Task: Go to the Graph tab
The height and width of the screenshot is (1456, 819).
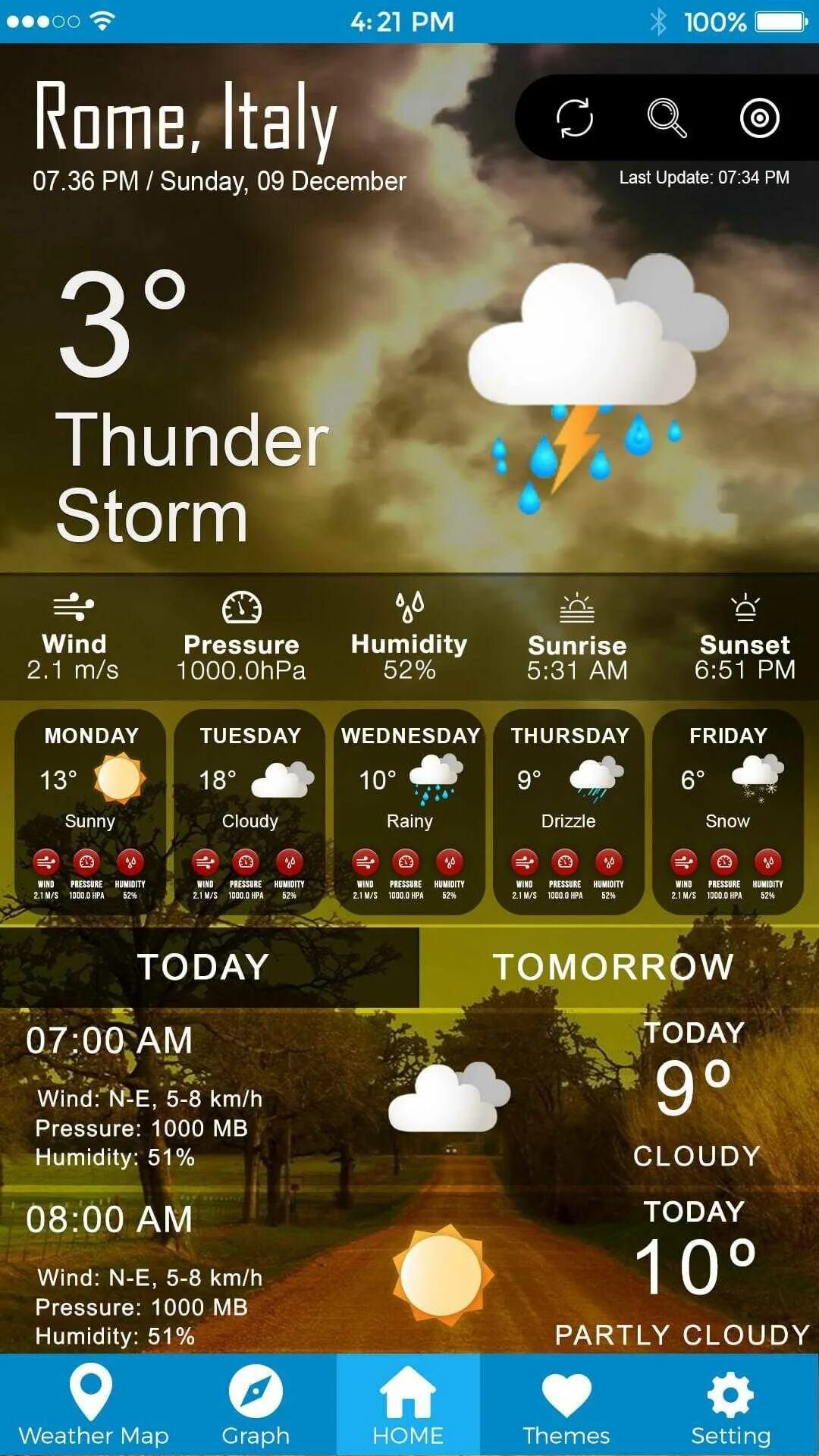Action: (x=256, y=1404)
